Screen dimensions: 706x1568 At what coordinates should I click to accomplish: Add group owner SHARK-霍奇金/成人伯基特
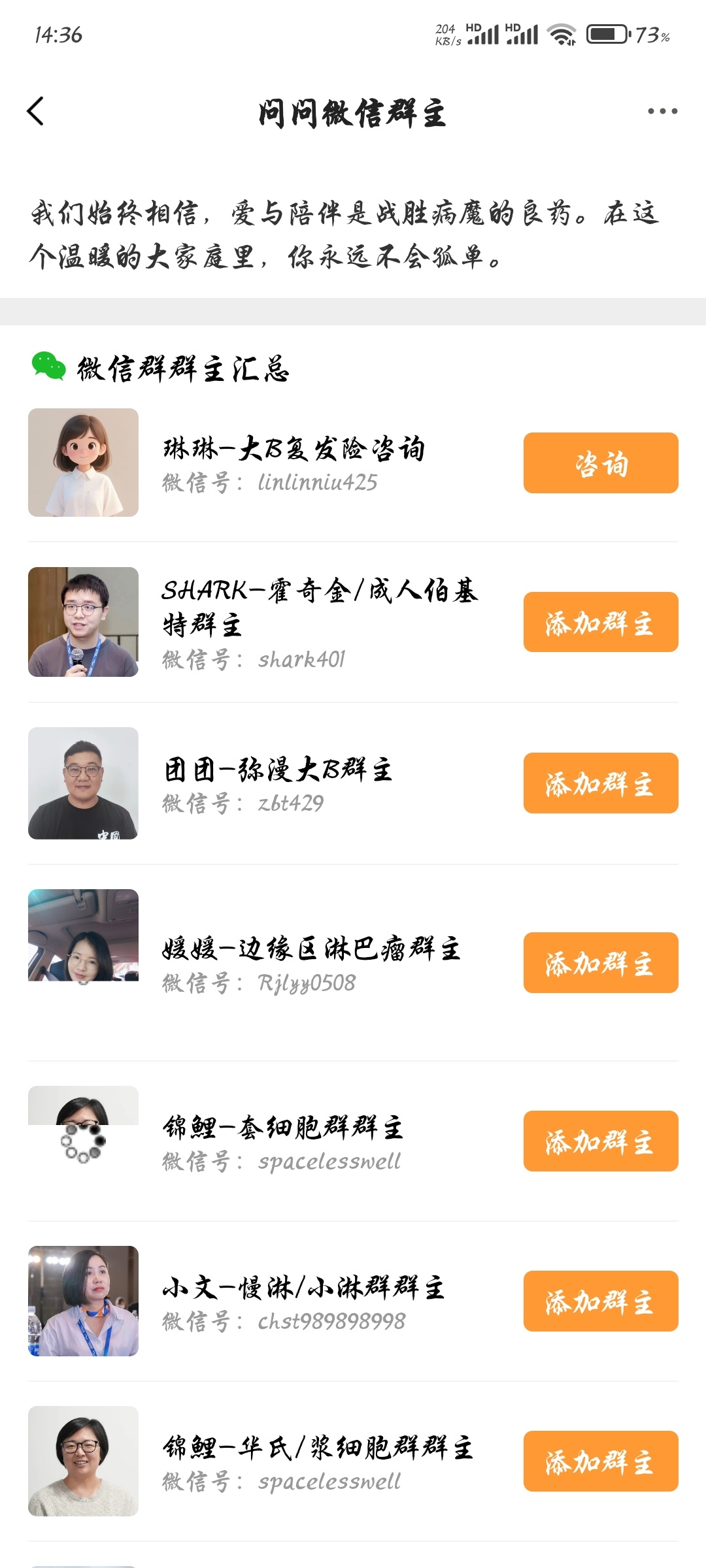(x=600, y=622)
